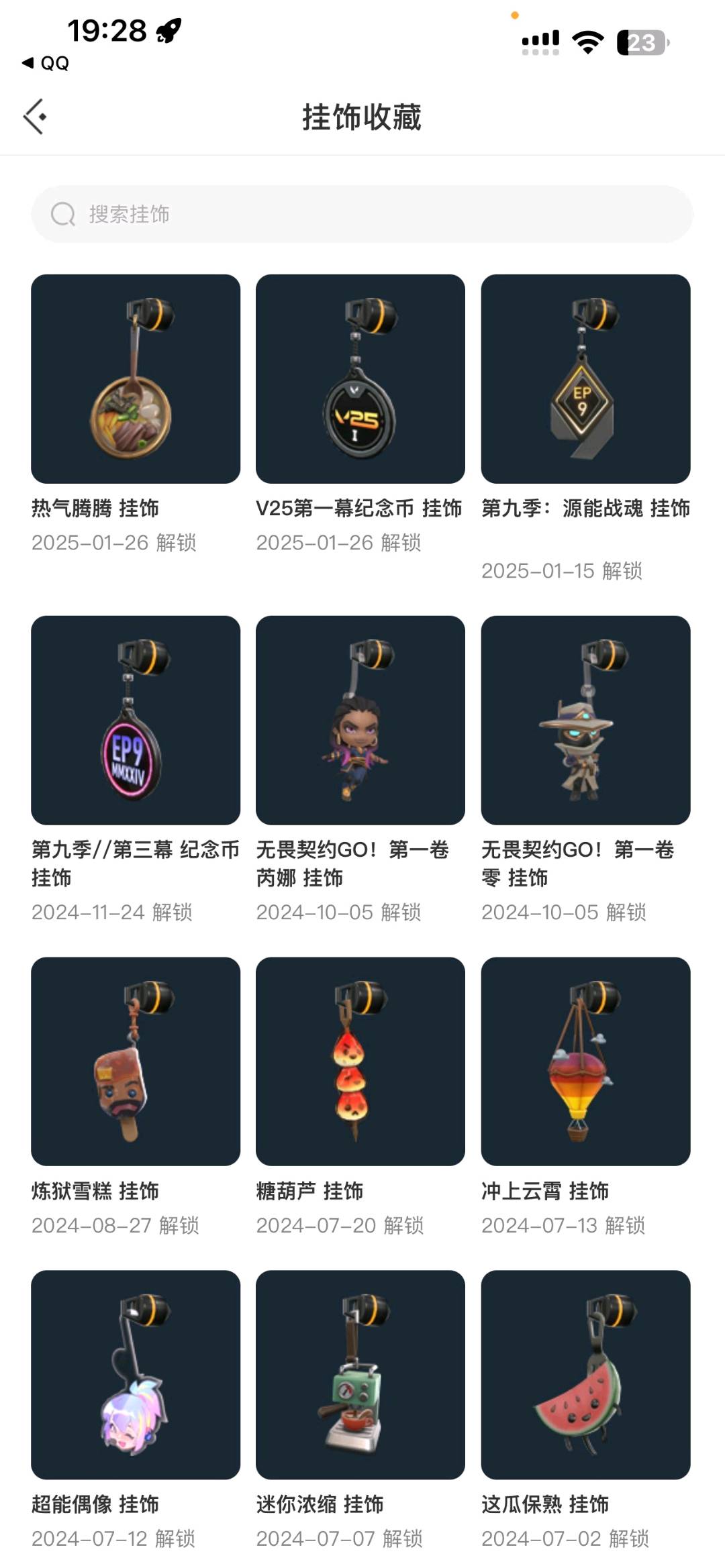Open the V25第一幕纪念币 挂饰 item

pyautogui.click(x=360, y=379)
